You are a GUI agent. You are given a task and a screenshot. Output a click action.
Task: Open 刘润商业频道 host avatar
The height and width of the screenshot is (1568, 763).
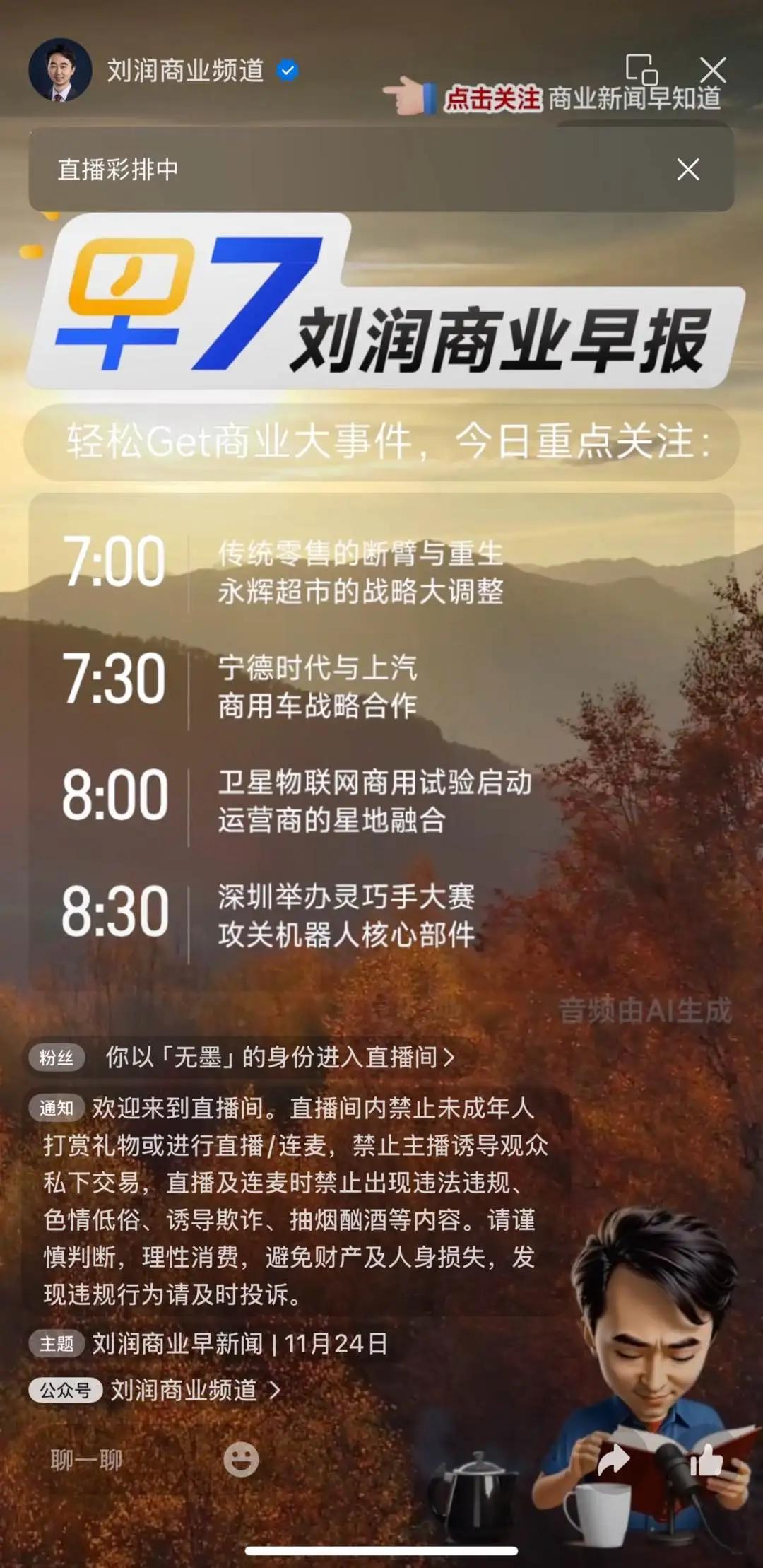60,70
